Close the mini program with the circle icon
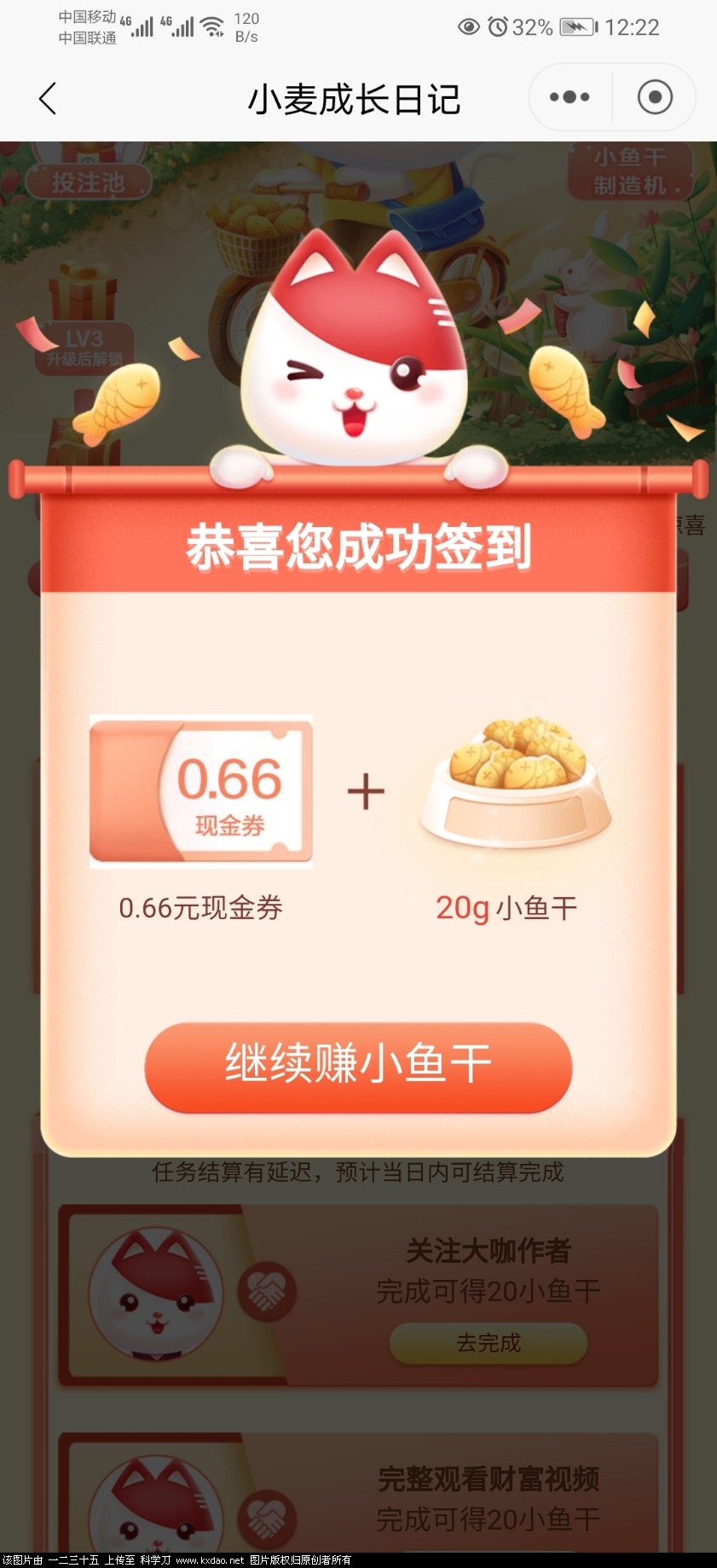Image resolution: width=717 pixels, height=1568 pixels. tap(655, 97)
